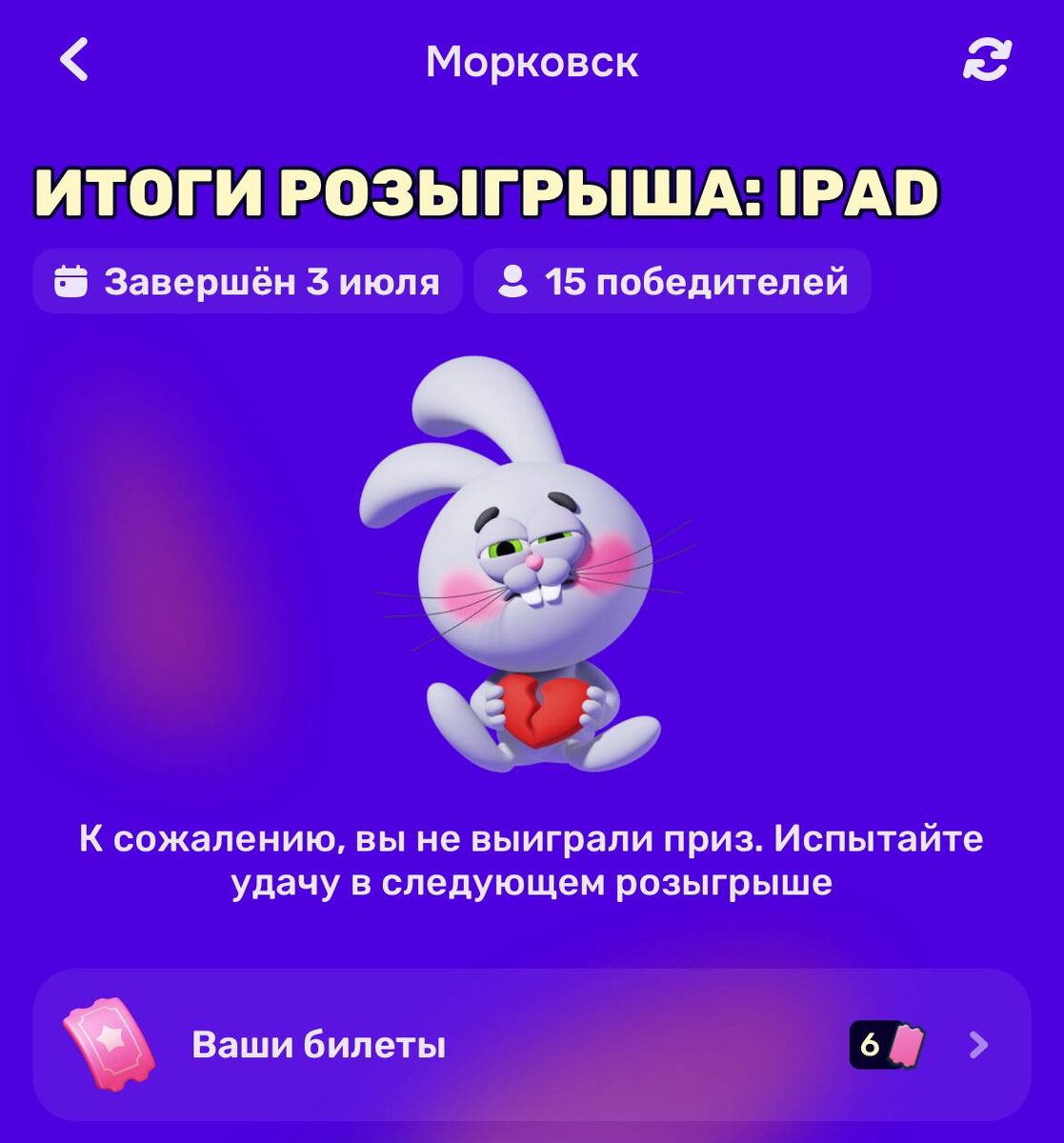
Task: Open the Ваши билеты row
Action: [x=532, y=1045]
